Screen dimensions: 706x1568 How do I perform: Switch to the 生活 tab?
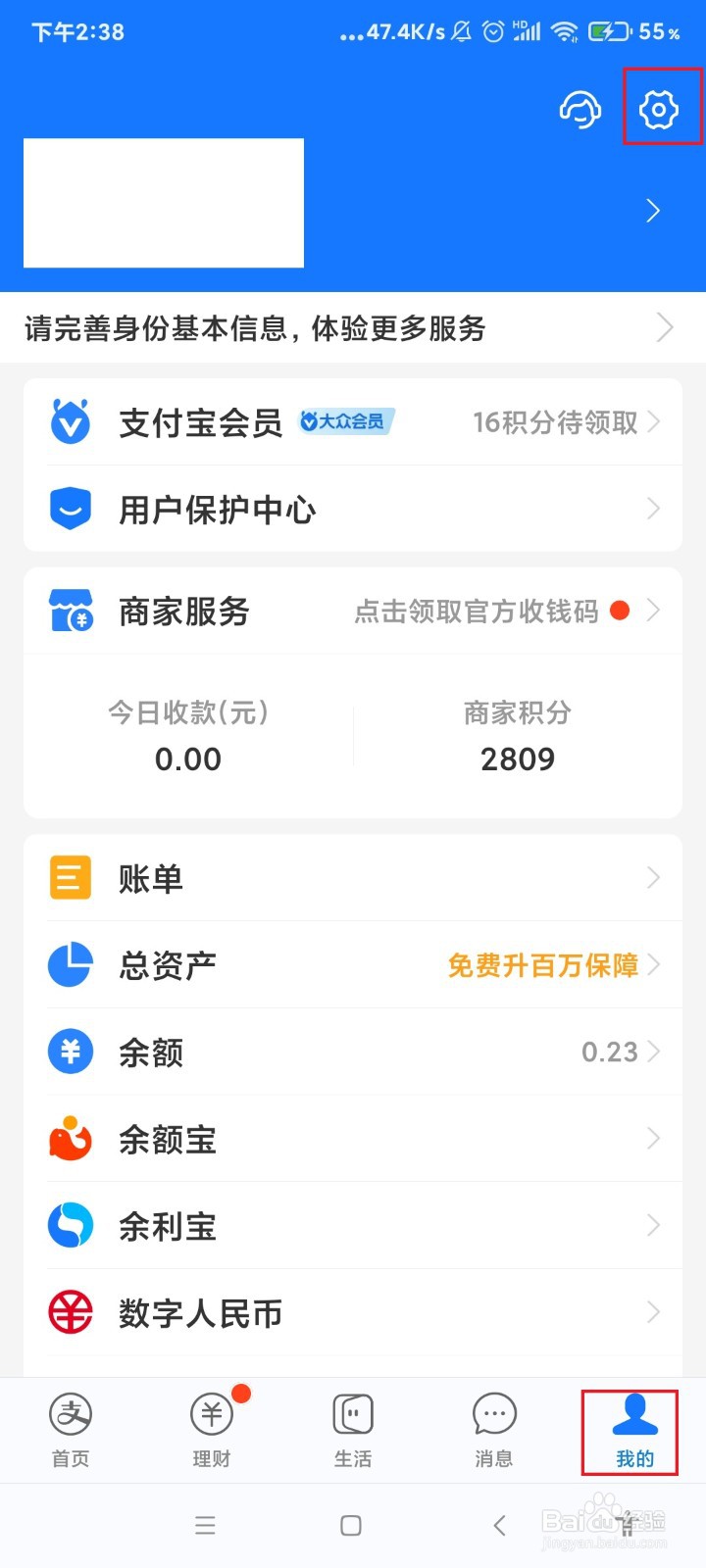tap(353, 1430)
